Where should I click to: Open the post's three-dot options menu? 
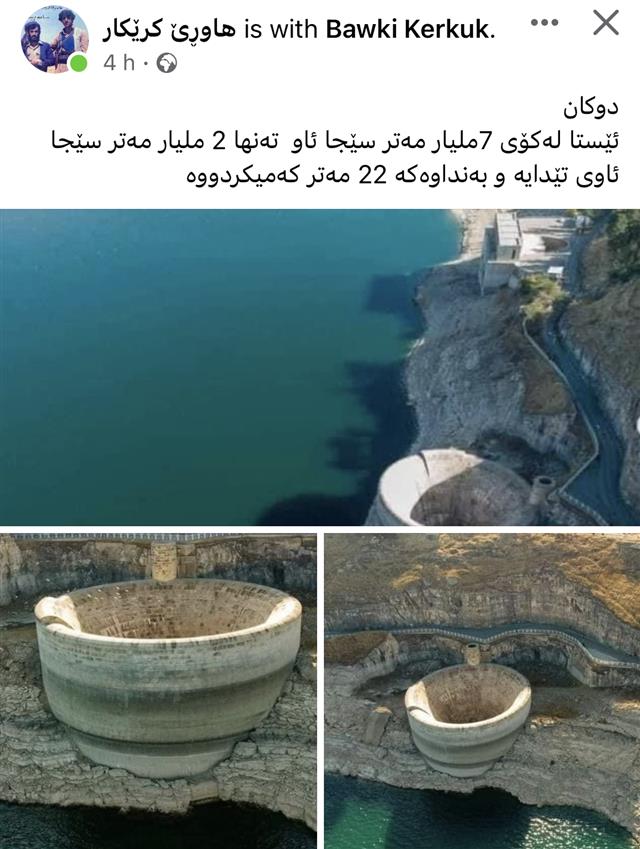click(x=544, y=24)
